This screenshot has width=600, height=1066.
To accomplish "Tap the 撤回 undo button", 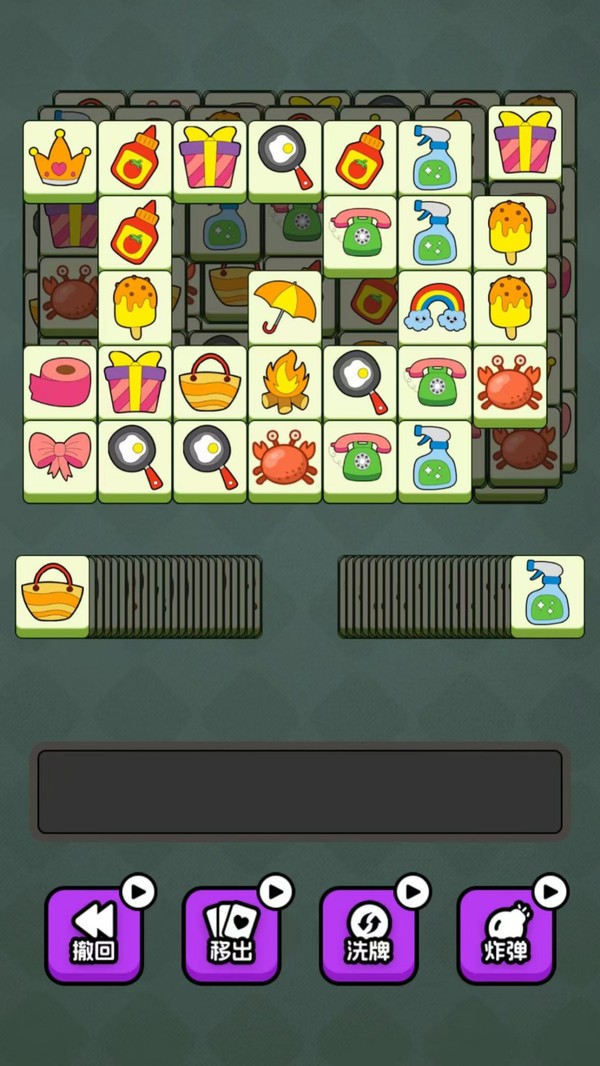I will [93, 935].
